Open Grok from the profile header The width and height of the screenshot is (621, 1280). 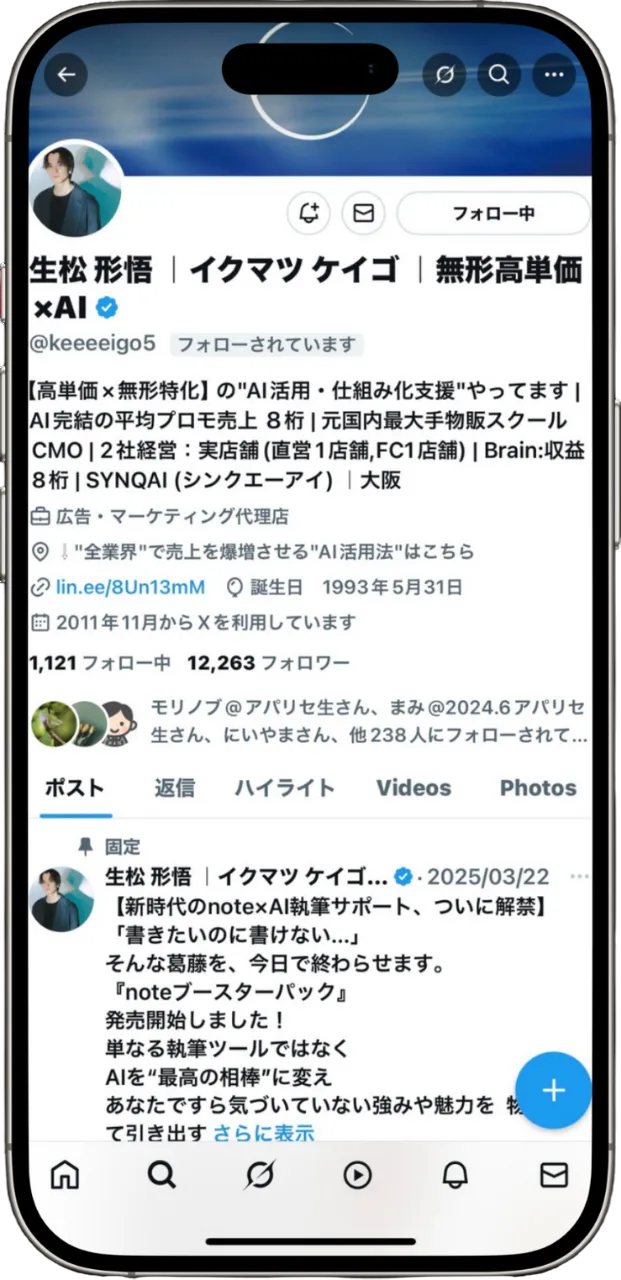pyautogui.click(x=439, y=75)
